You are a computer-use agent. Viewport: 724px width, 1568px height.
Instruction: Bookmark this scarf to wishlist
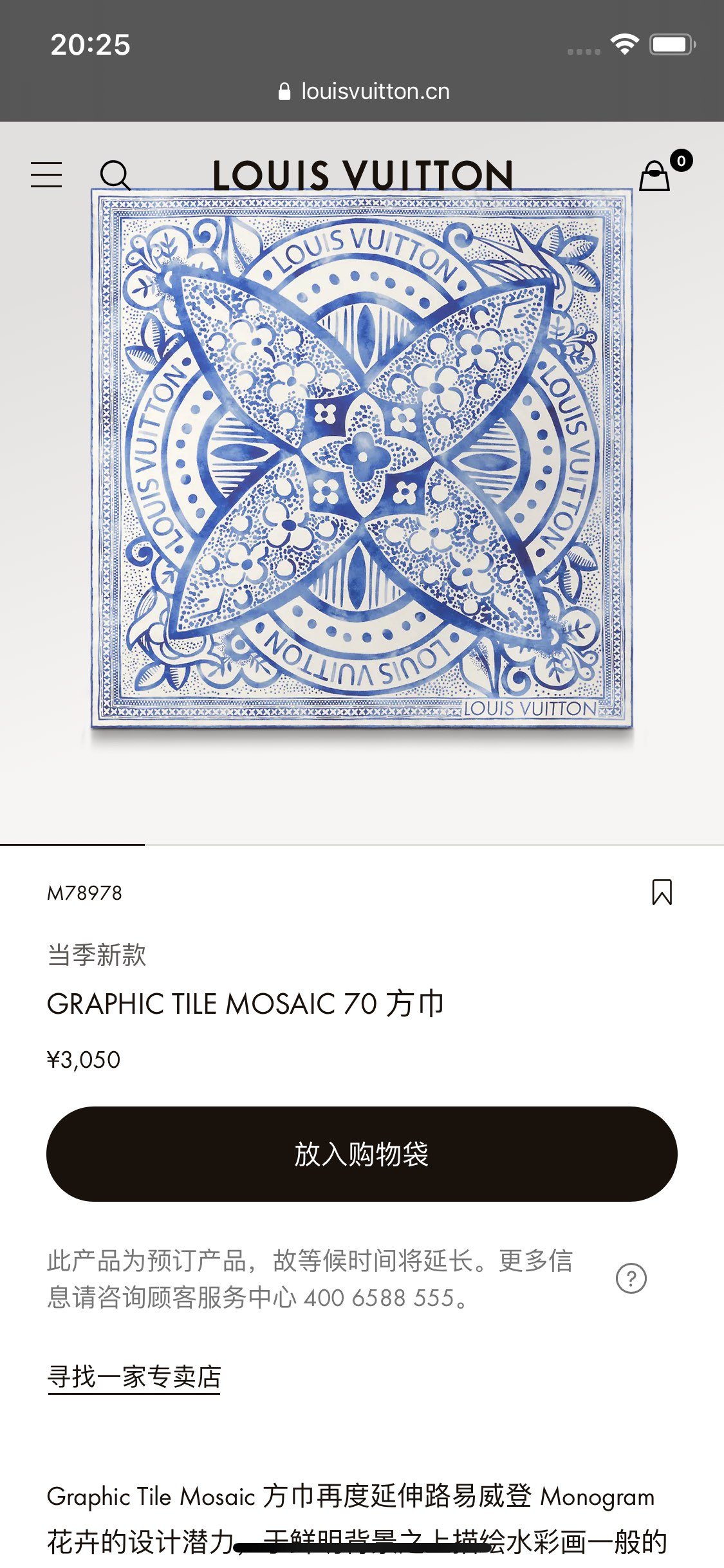(x=662, y=892)
